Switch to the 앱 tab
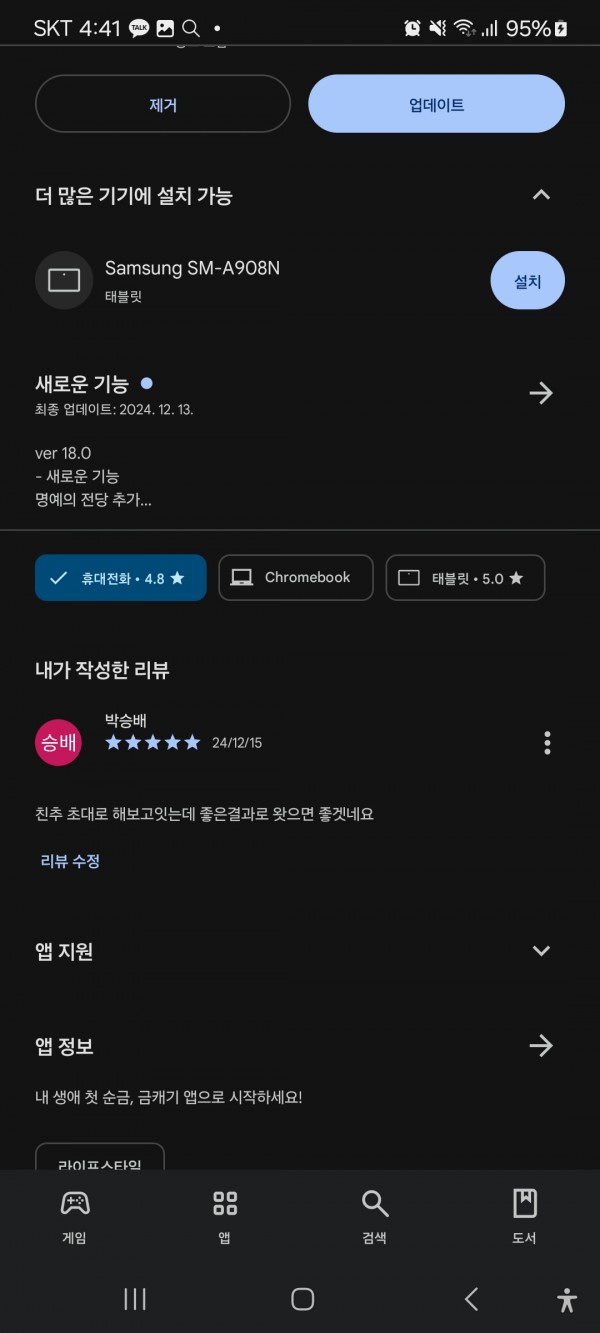Viewport: 600px width, 1333px height. click(x=225, y=1217)
